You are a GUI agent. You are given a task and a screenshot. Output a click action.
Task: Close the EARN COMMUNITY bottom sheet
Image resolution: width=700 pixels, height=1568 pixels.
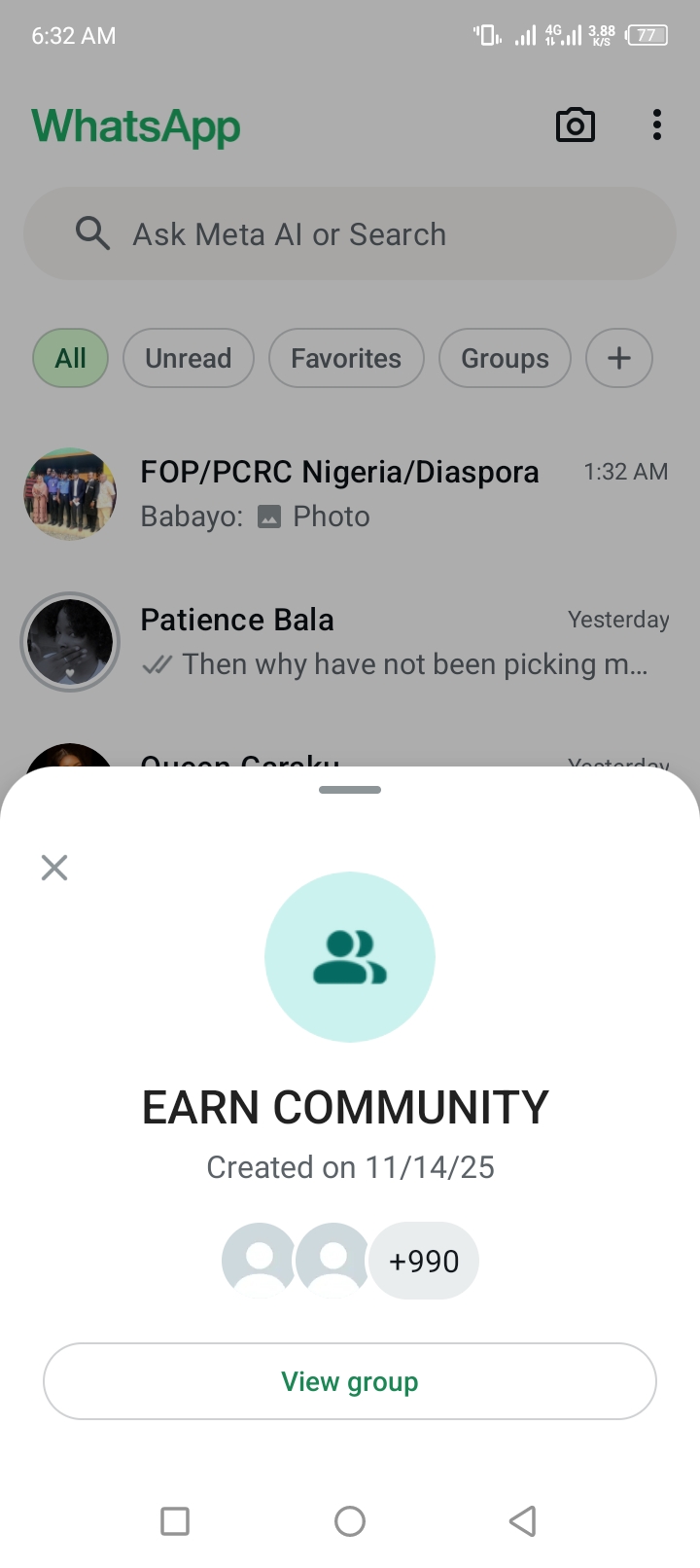point(54,868)
